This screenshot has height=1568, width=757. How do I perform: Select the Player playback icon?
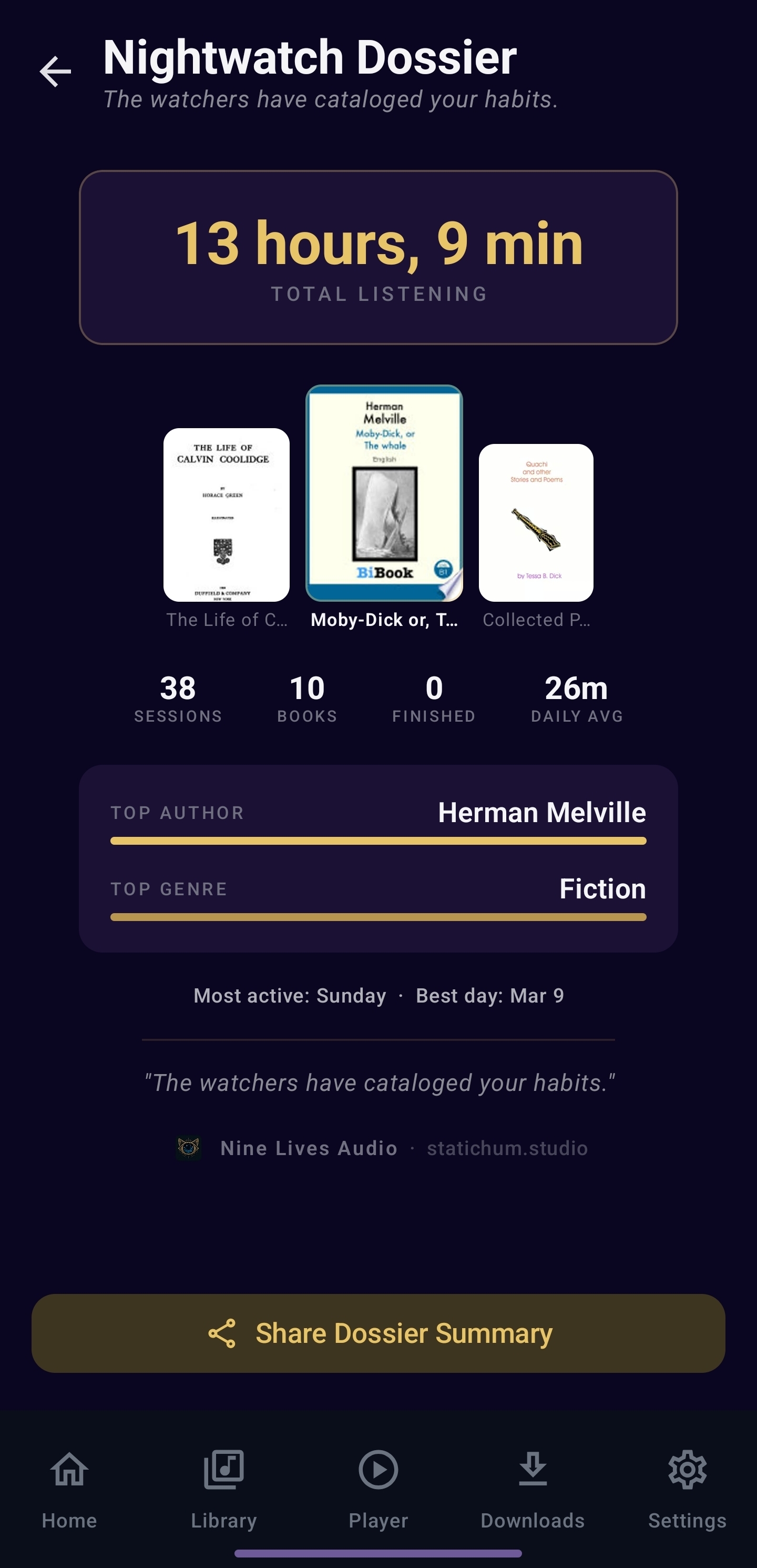coord(378,1471)
